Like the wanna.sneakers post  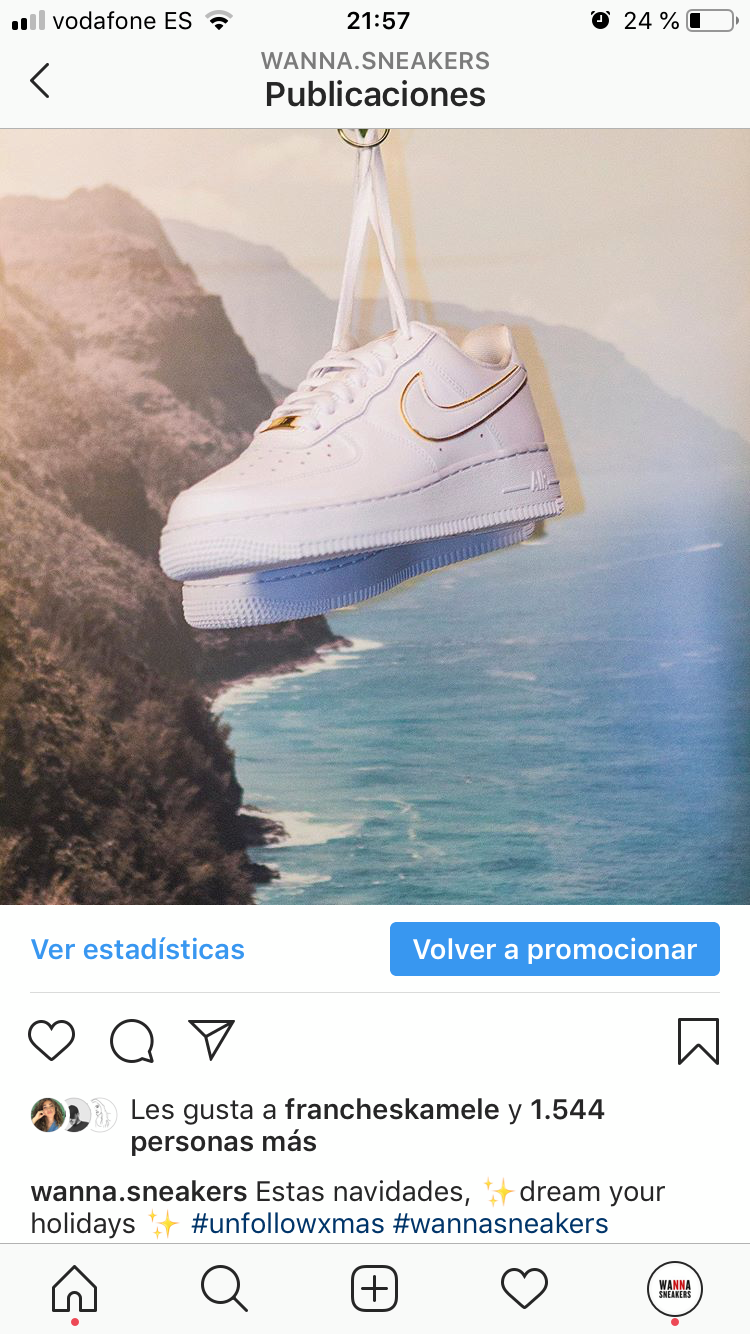pos(52,1041)
